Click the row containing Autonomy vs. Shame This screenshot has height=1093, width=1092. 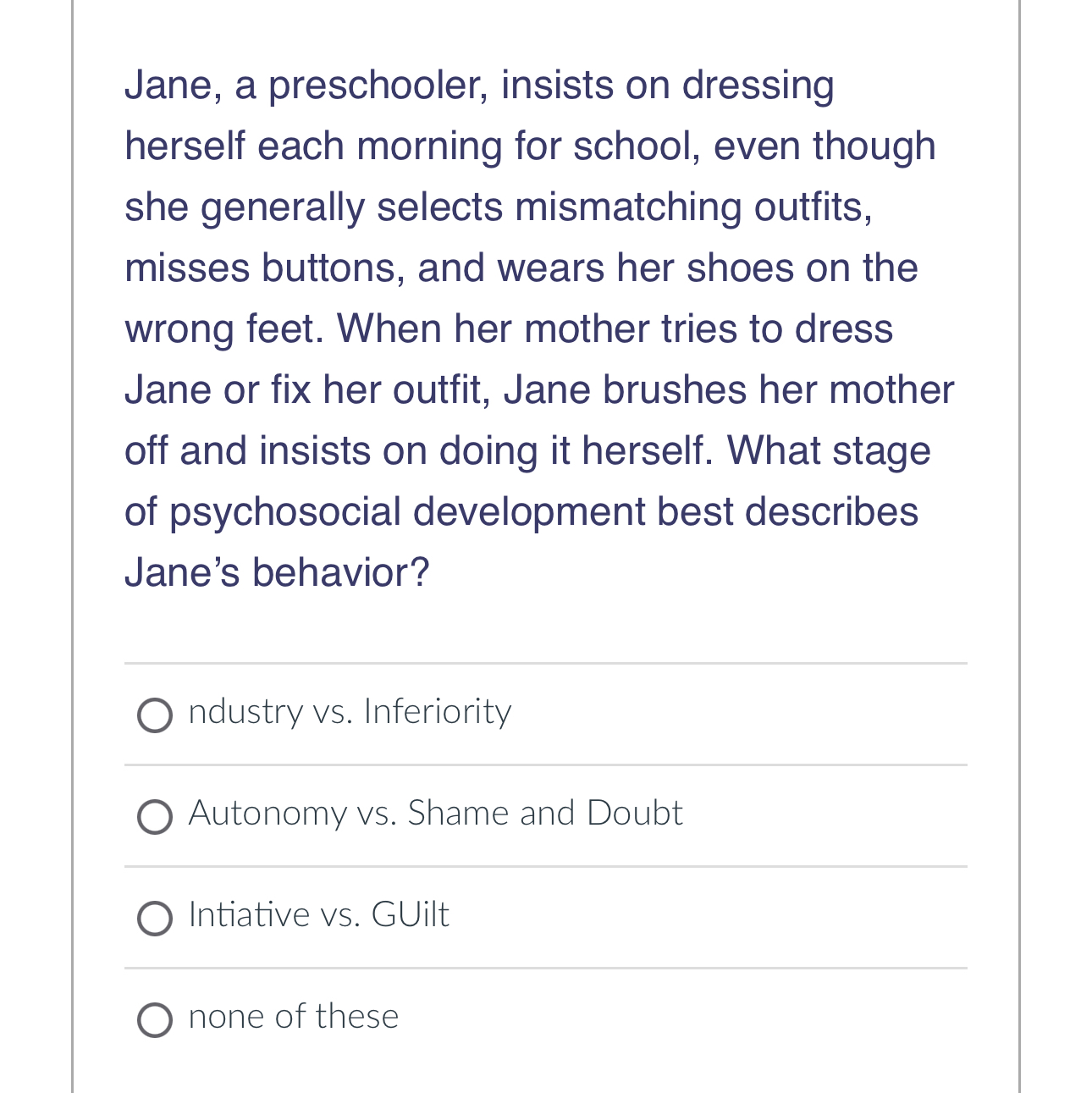(545, 815)
